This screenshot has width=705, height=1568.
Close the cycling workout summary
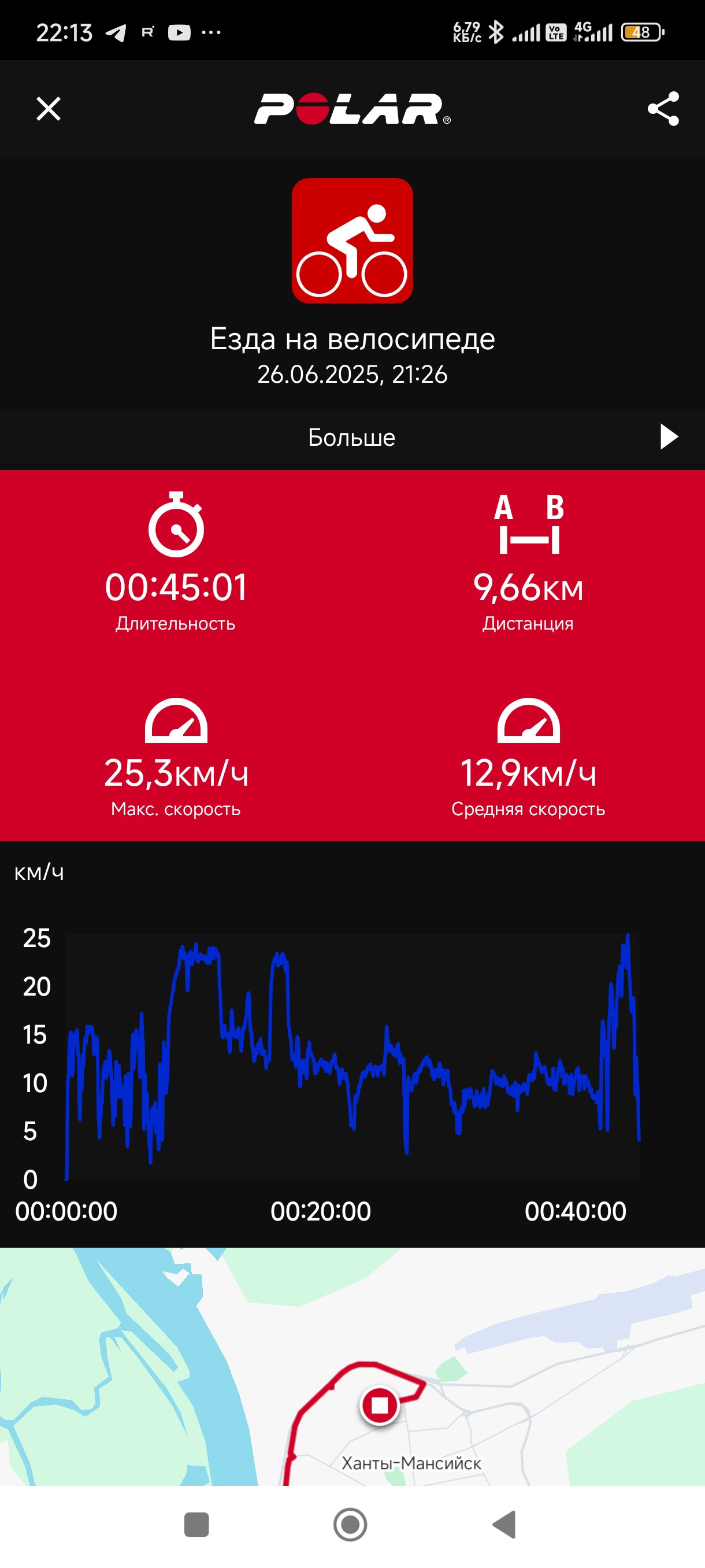tap(49, 110)
